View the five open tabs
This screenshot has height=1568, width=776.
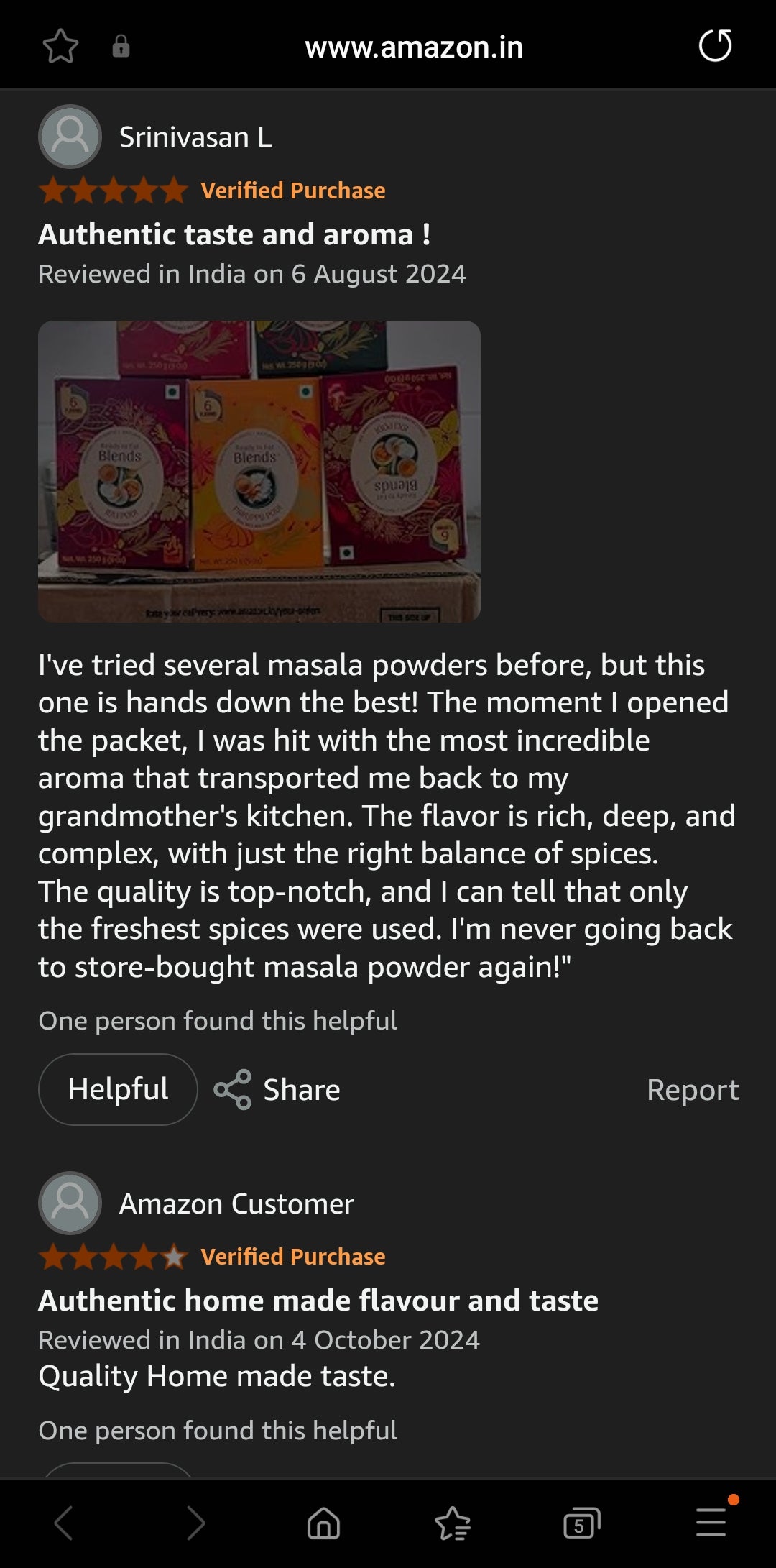(x=581, y=1523)
